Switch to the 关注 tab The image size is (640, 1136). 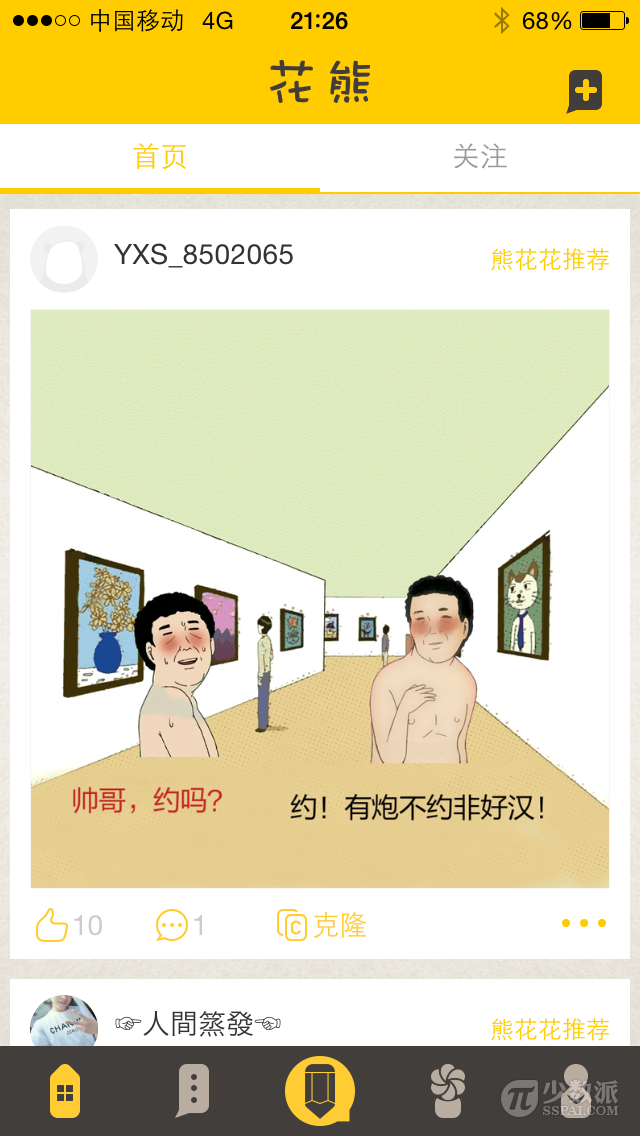click(480, 157)
